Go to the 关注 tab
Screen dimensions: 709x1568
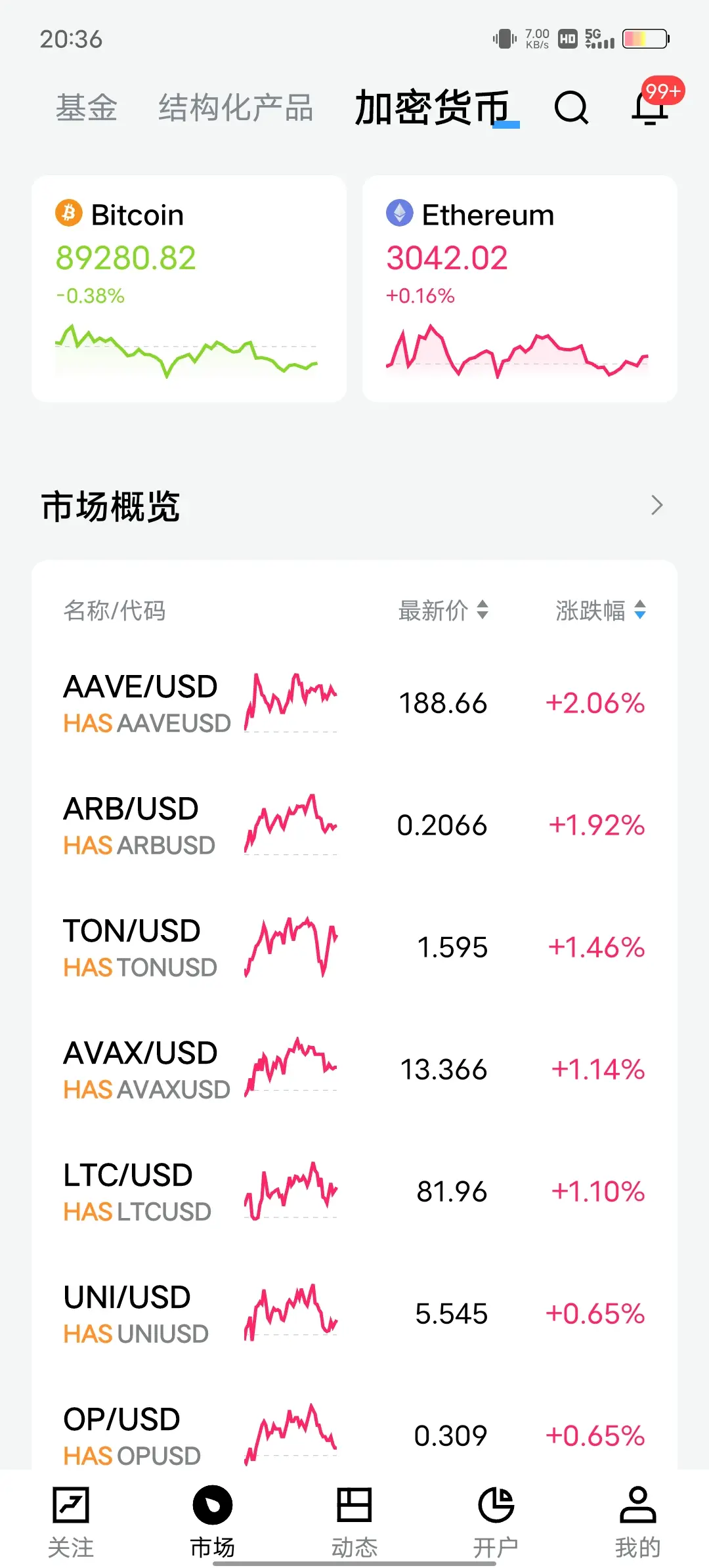71,1521
